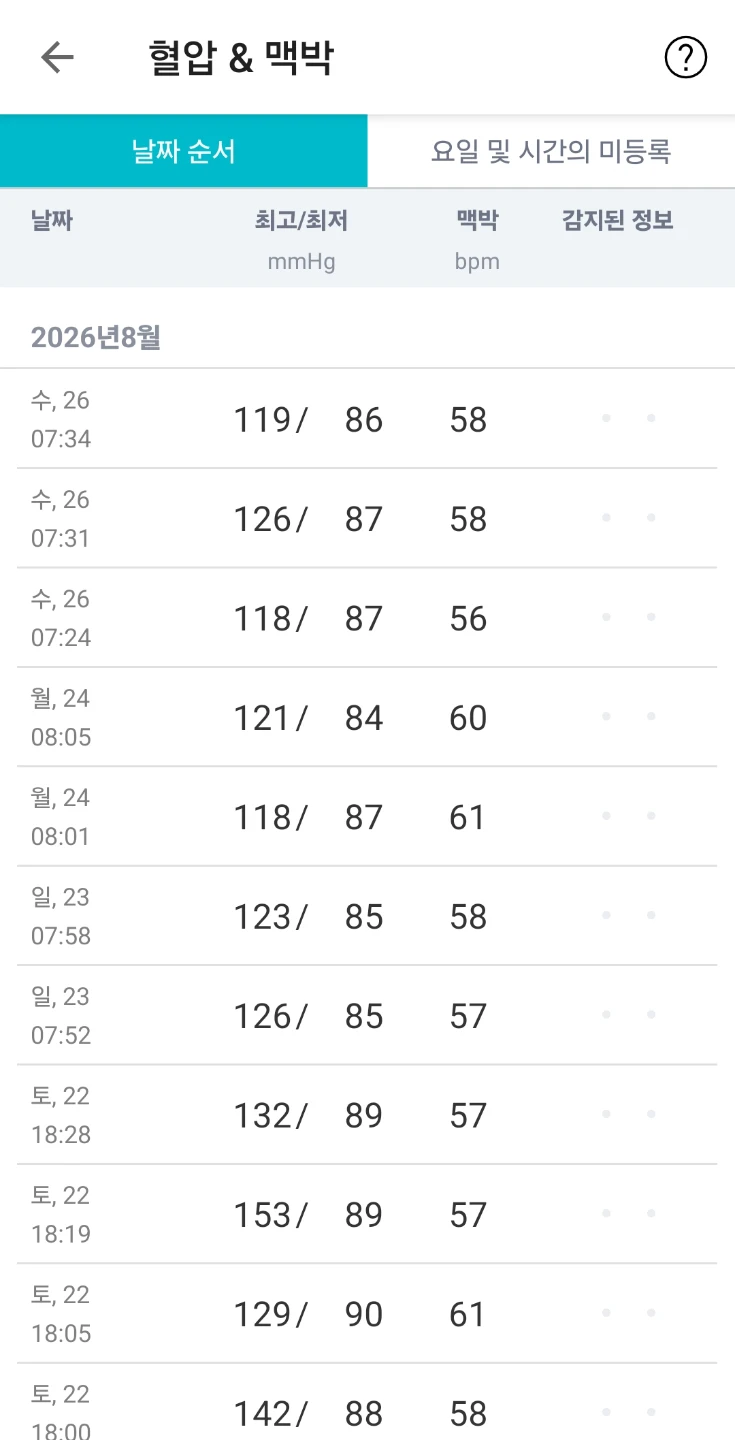View the 토, 22 18:19 reading 153/89
735x1440 pixels.
tap(367, 1214)
